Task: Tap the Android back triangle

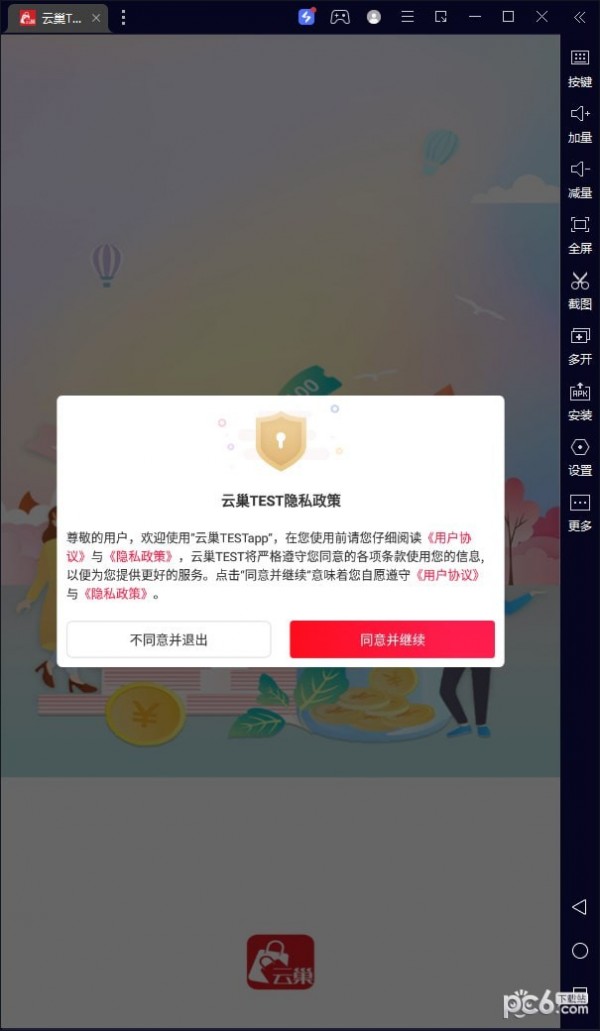Action: tap(579, 907)
